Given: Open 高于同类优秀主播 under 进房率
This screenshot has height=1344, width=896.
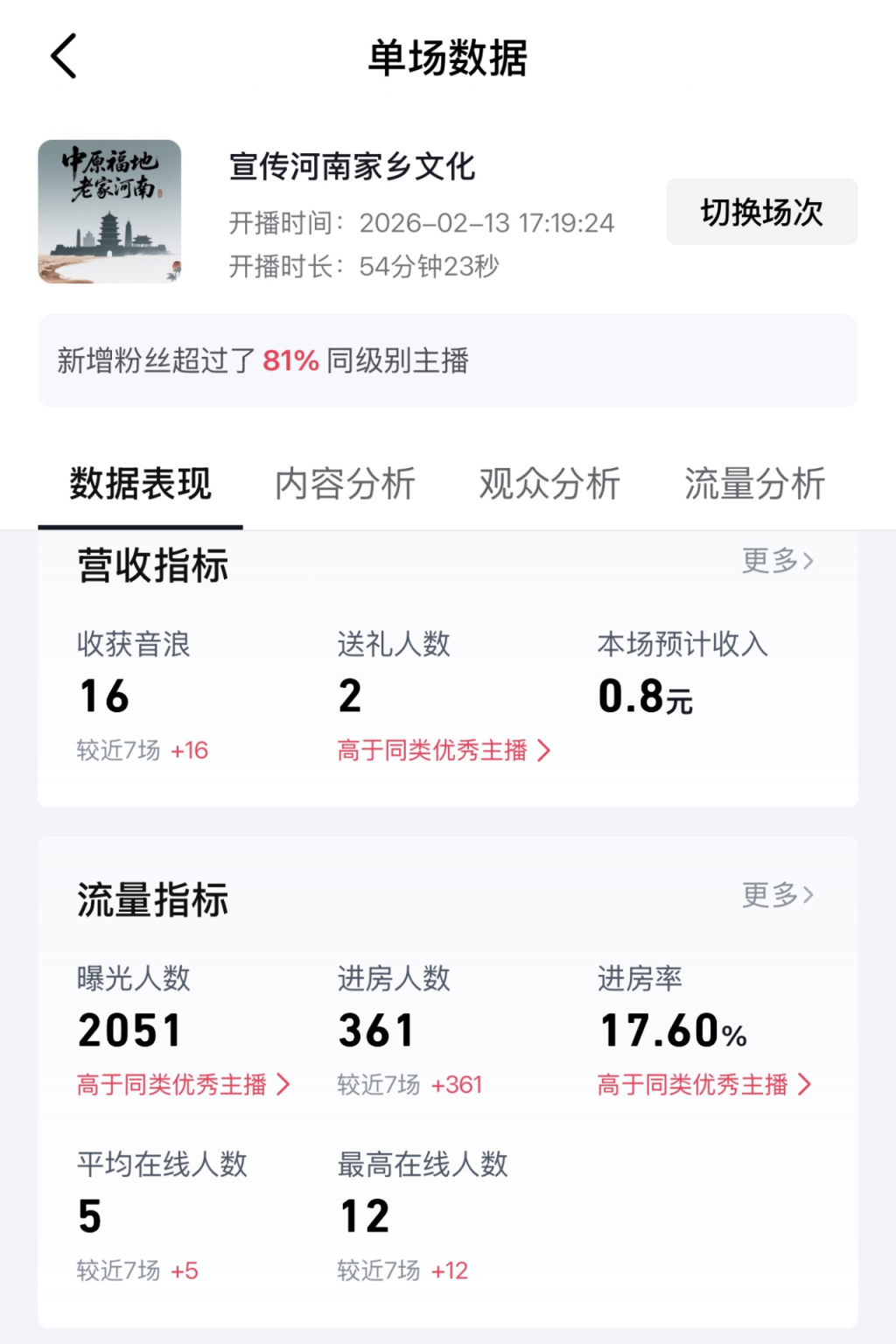Looking at the screenshot, I should (703, 1085).
